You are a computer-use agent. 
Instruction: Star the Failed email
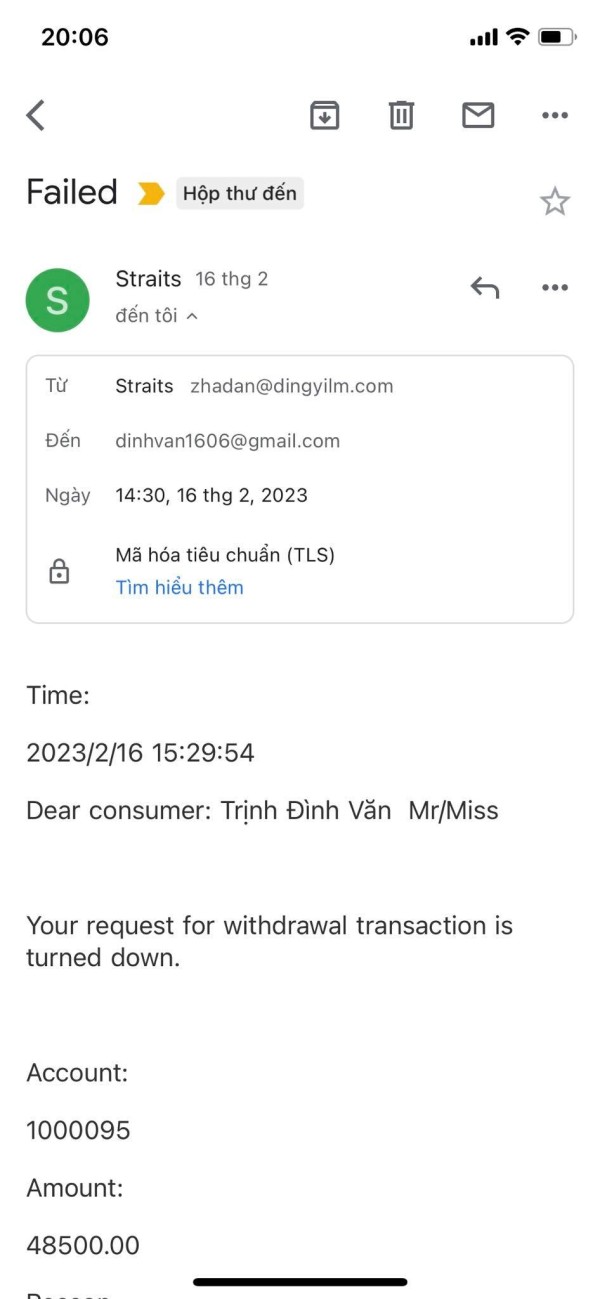pos(555,201)
